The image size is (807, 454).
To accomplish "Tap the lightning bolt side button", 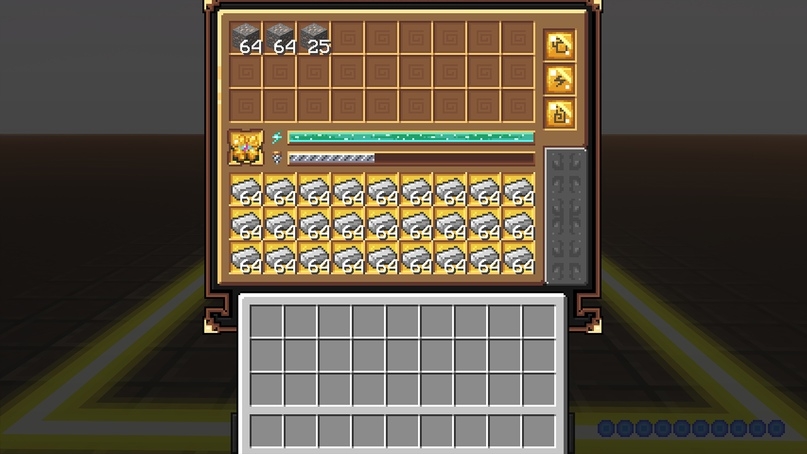I will coord(559,80).
